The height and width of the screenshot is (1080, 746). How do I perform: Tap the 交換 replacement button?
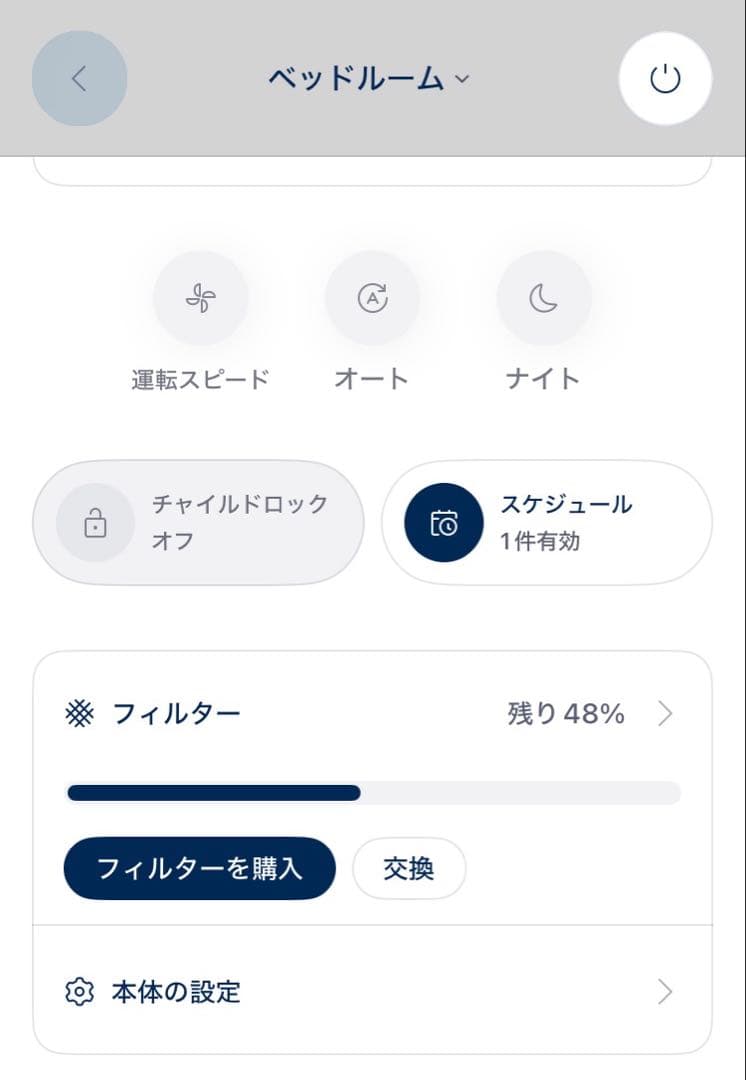(x=408, y=869)
